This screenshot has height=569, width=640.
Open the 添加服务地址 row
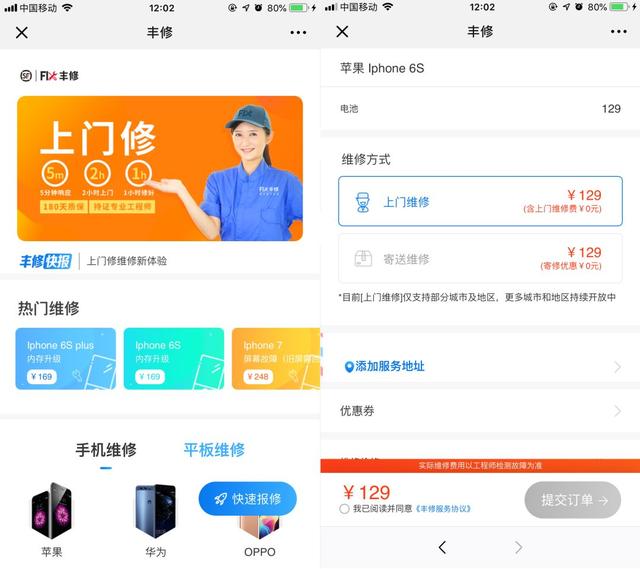click(479, 367)
